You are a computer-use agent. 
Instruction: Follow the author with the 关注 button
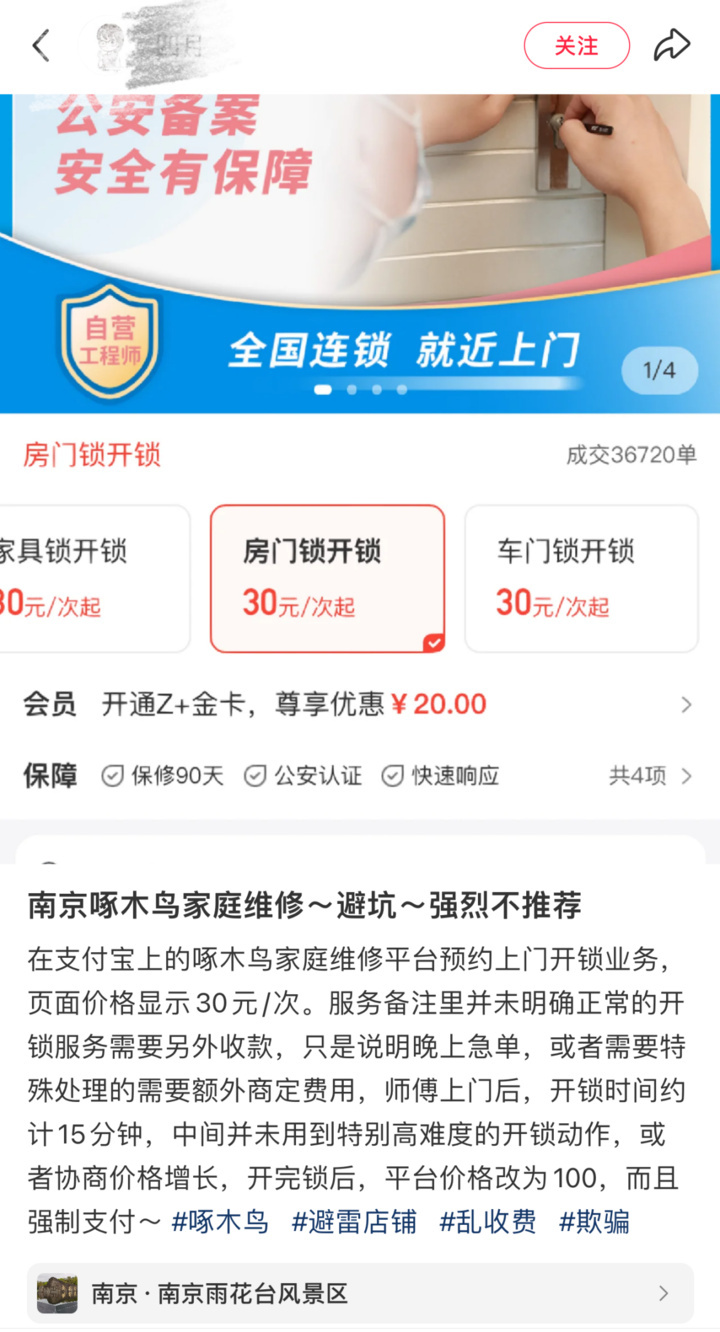click(x=576, y=46)
